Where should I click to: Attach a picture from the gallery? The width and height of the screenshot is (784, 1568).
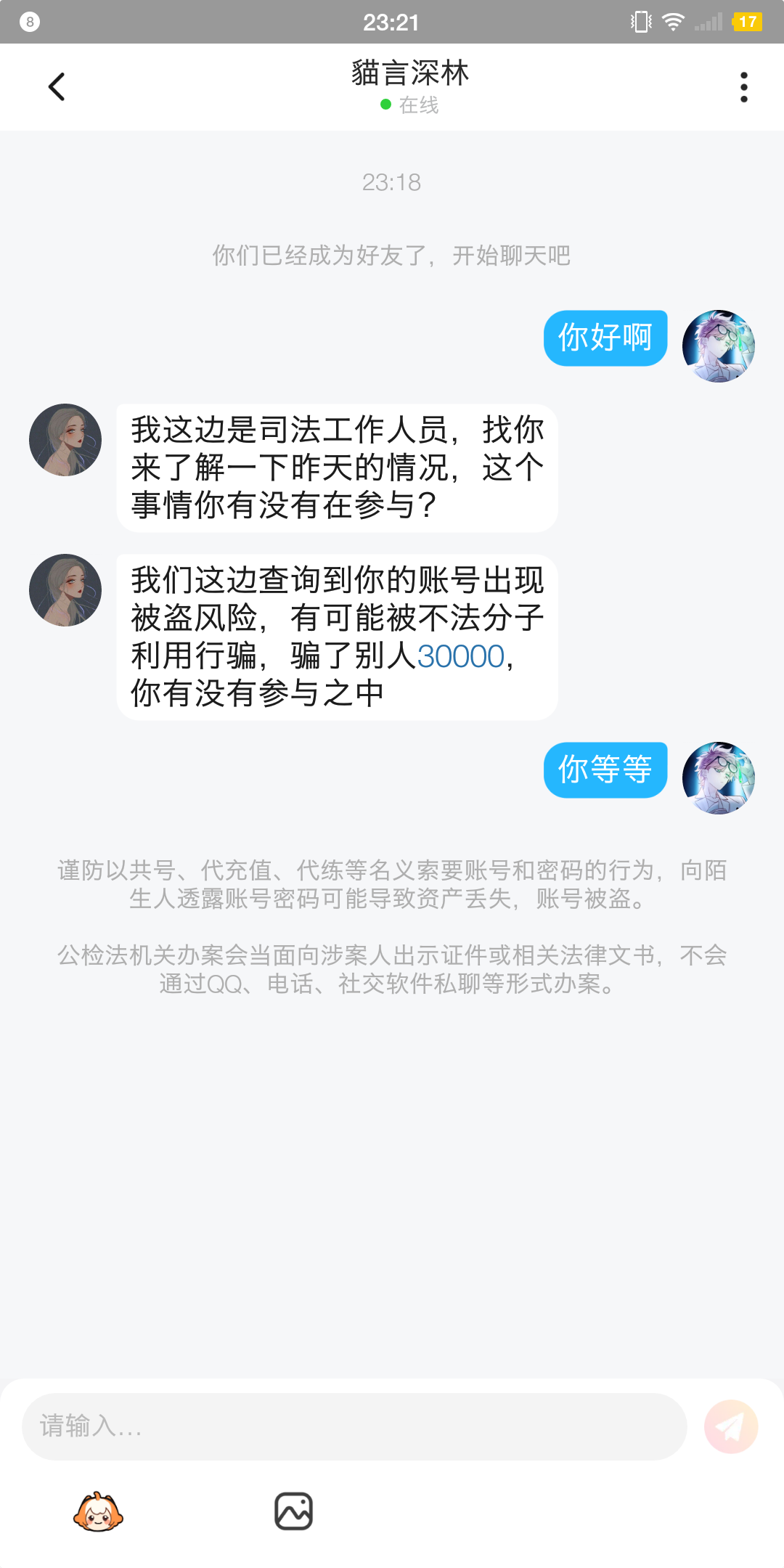293,1512
